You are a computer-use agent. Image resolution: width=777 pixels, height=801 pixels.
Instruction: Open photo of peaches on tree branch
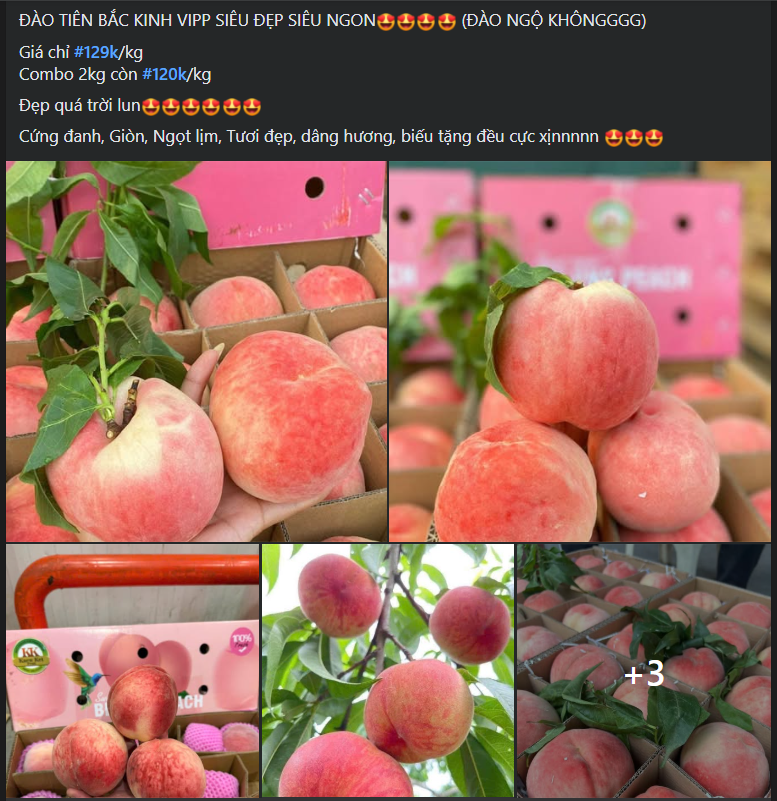pos(387,670)
